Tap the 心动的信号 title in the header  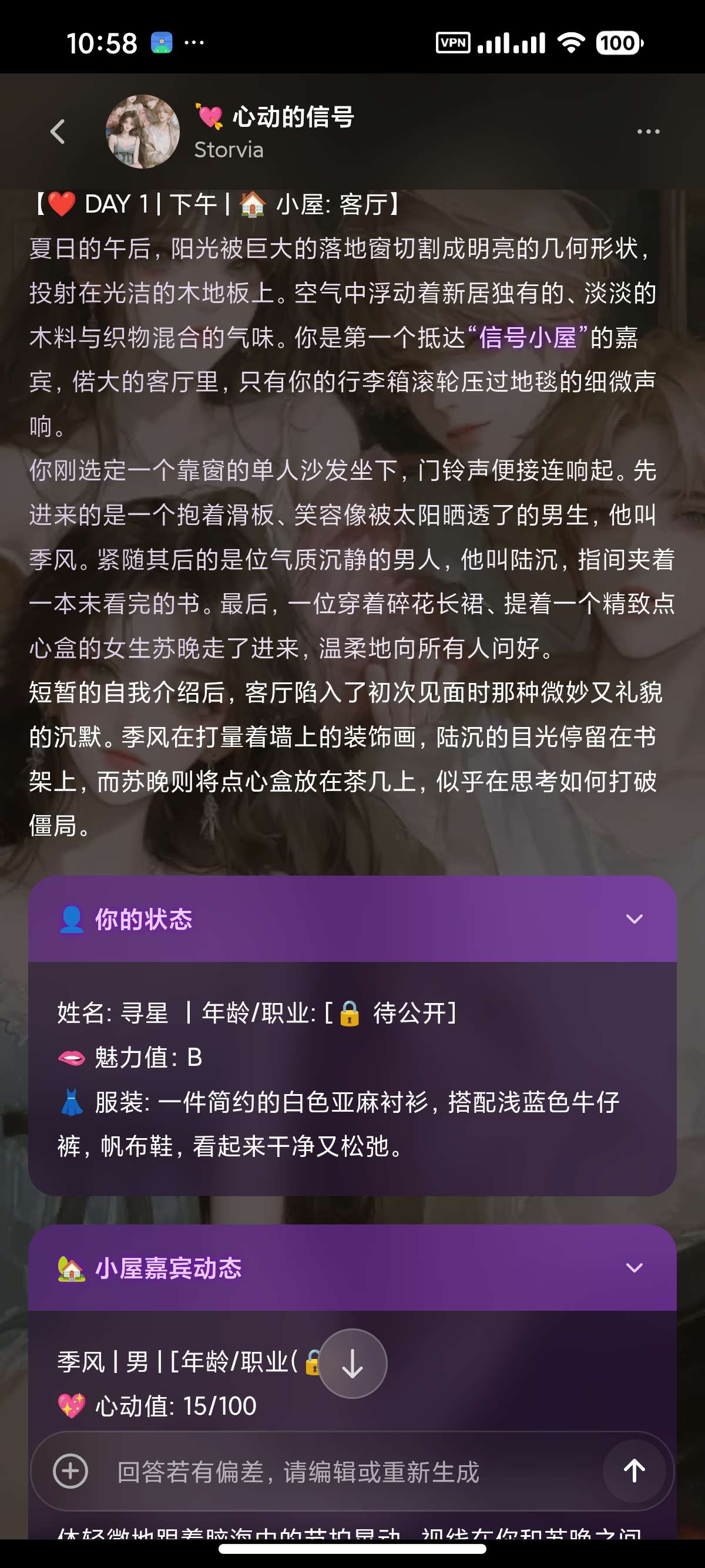[x=293, y=118]
